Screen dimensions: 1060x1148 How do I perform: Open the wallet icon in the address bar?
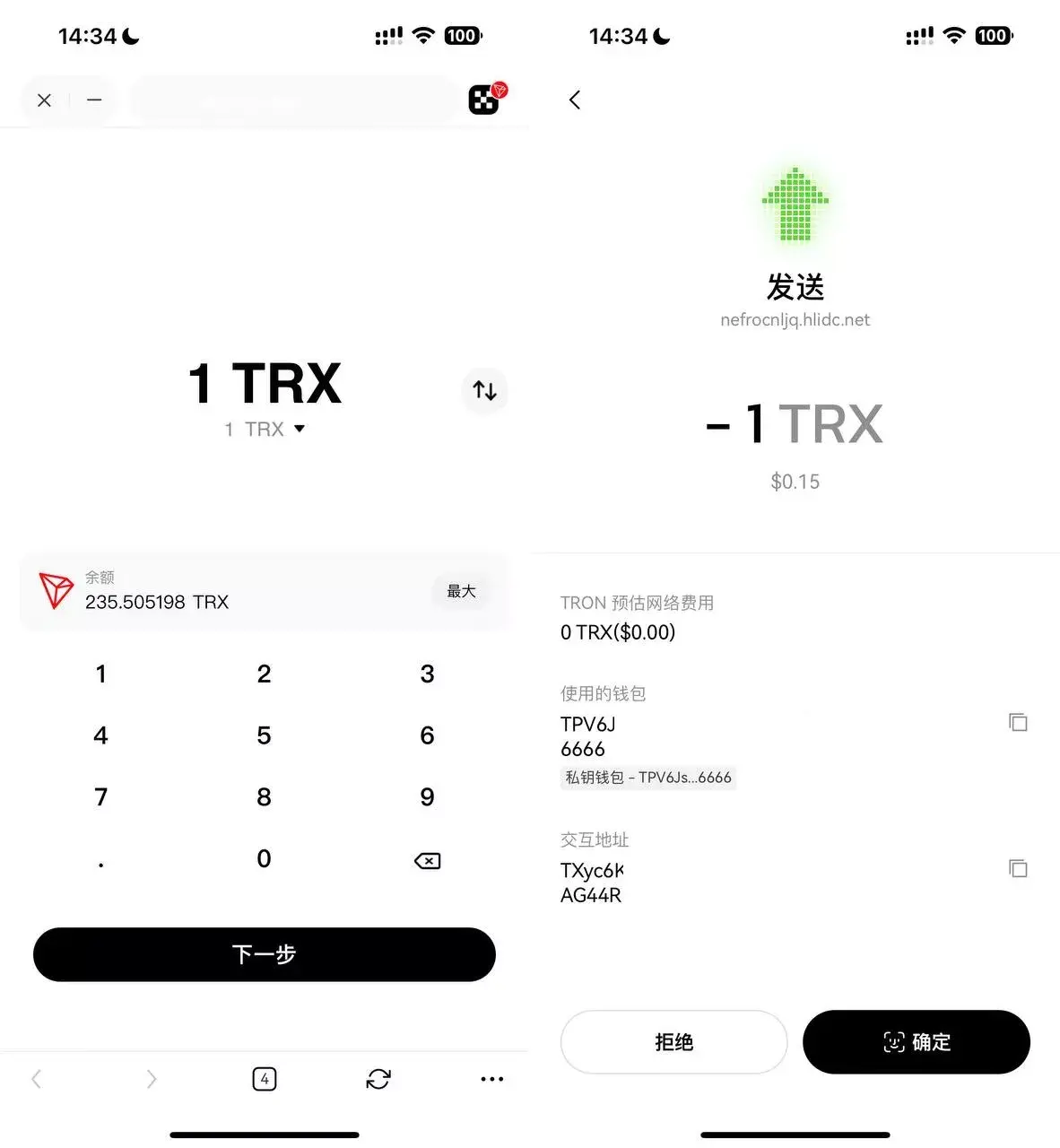pyautogui.click(x=485, y=99)
